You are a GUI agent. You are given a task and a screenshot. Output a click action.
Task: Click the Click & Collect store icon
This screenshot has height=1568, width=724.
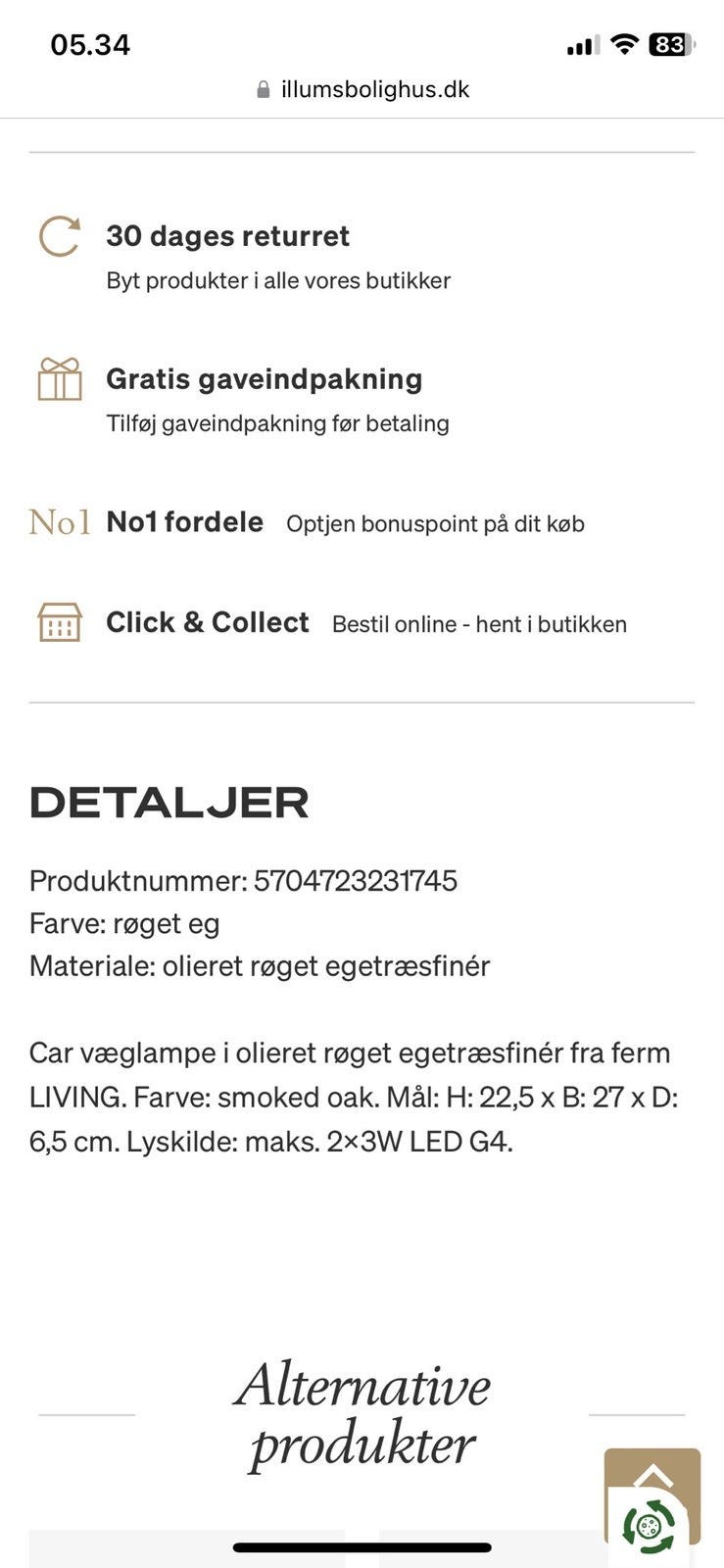pos(59,622)
